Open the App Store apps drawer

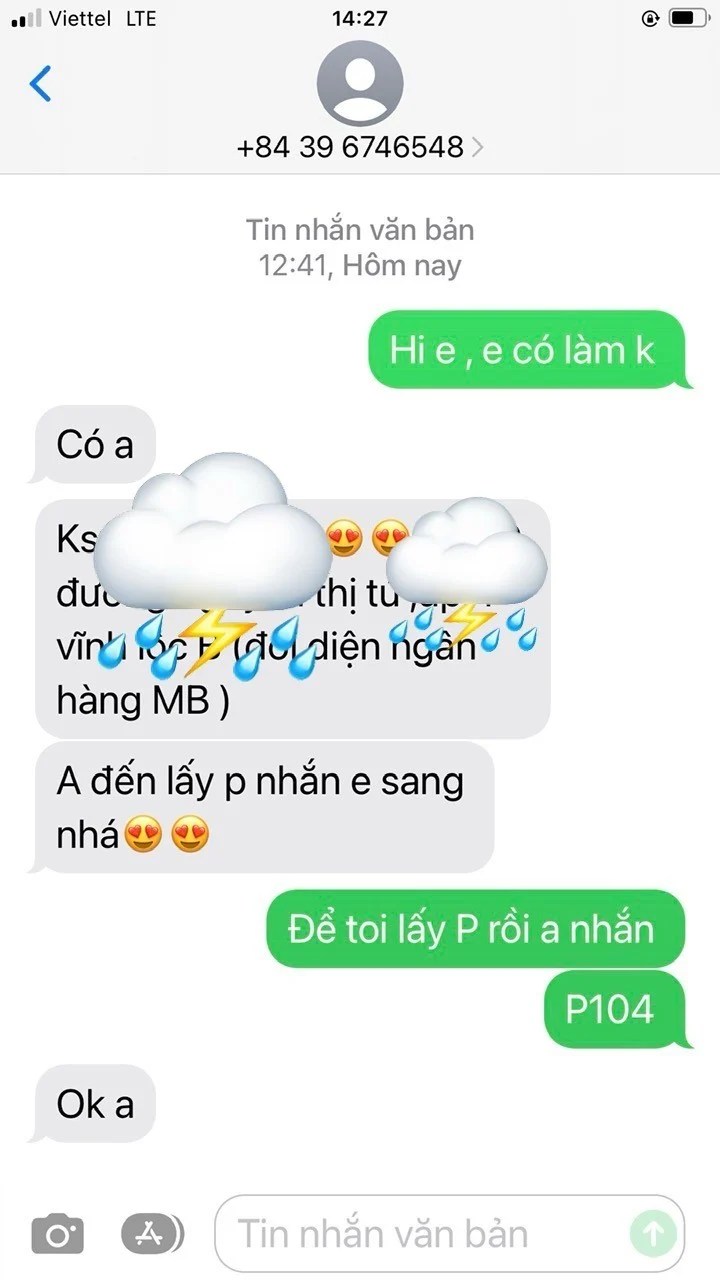coord(152,1234)
